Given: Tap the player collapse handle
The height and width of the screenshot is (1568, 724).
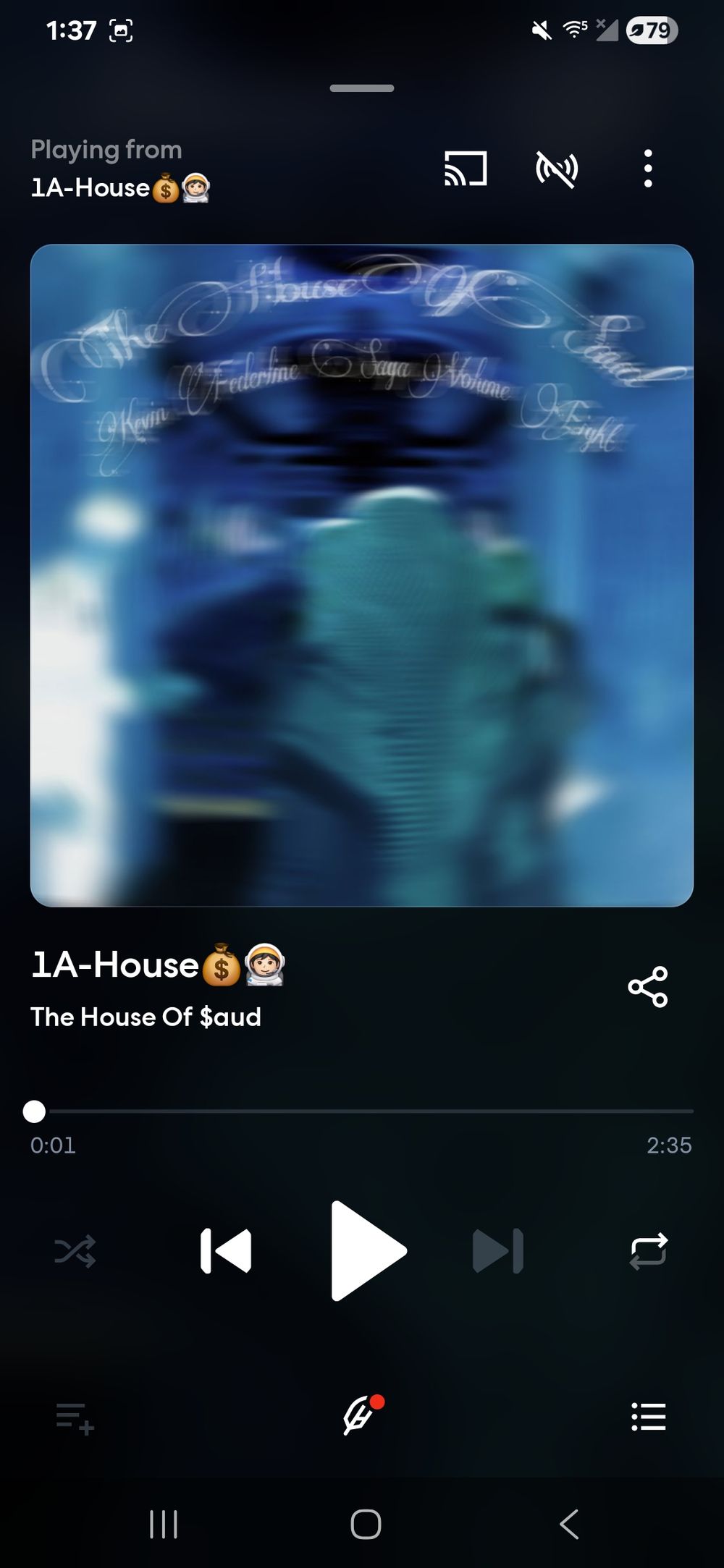Looking at the screenshot, I should point(362,88).
